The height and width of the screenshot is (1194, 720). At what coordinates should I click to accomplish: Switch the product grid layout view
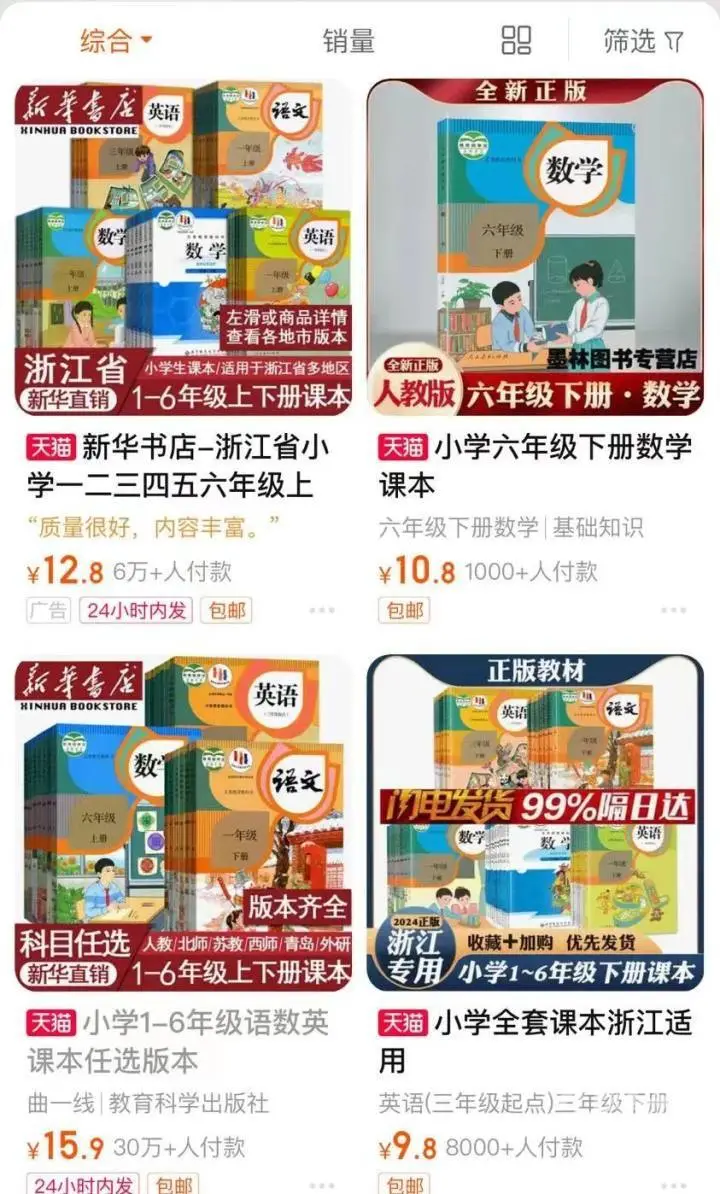[516, 40]
